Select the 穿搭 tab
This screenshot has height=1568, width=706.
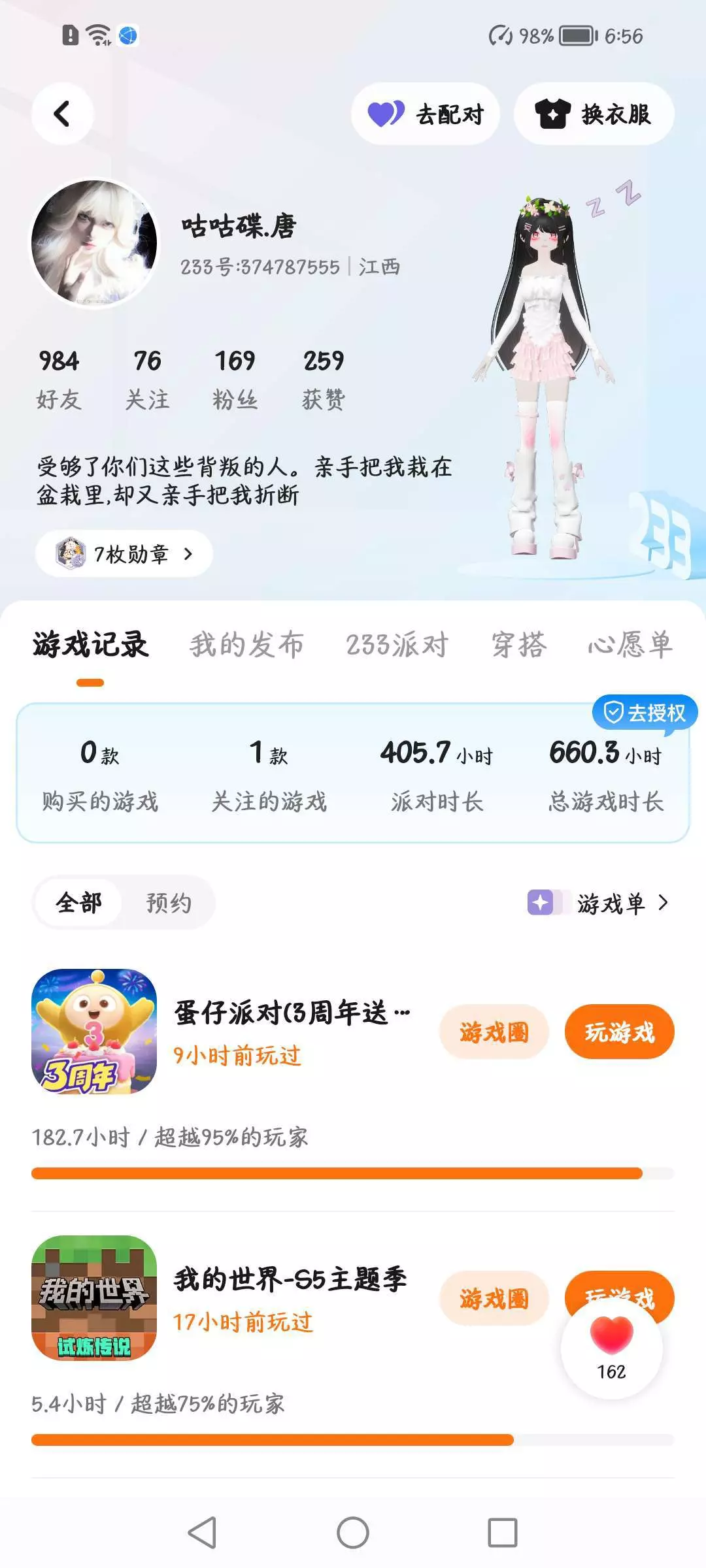point(519,645)
